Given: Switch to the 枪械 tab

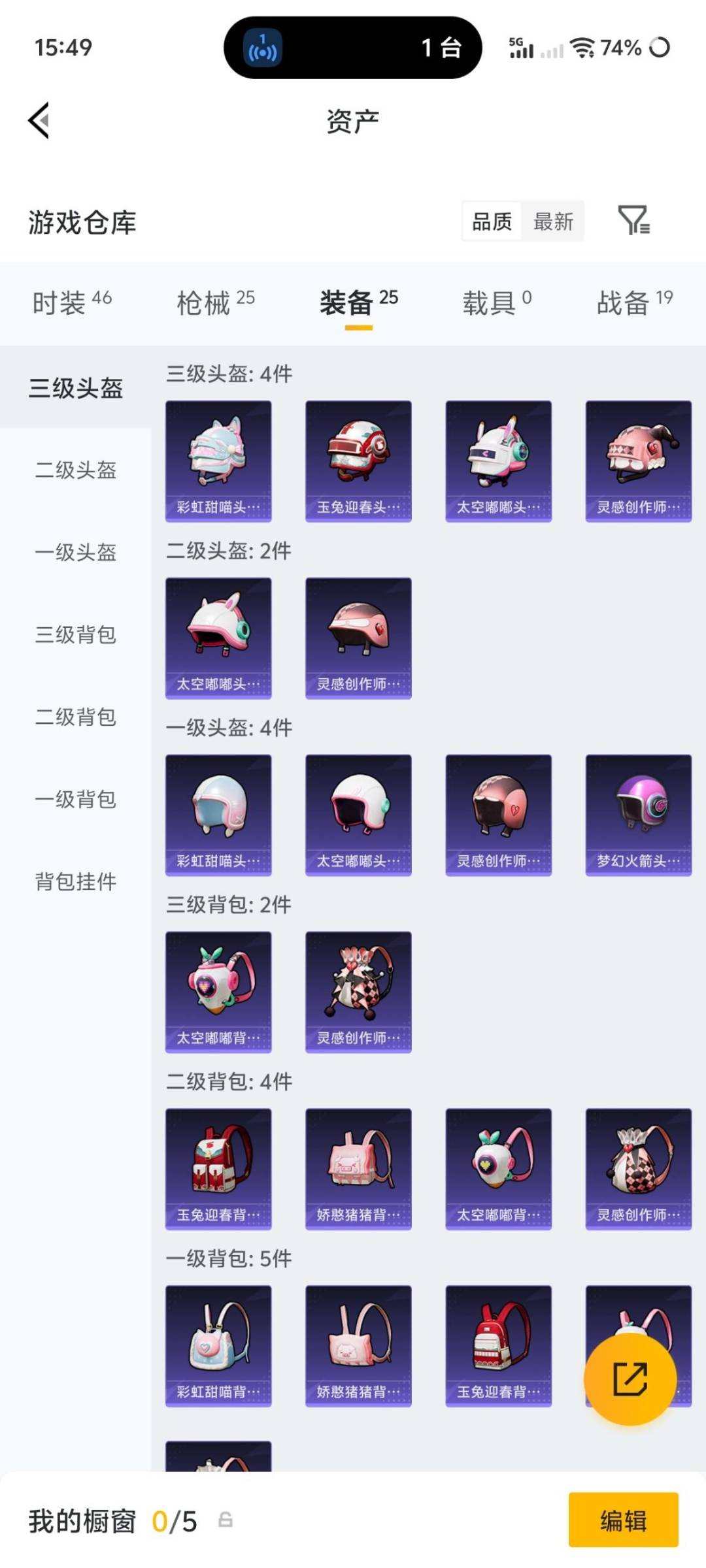Looking at the screenshot, I should (x=215, y=303).
